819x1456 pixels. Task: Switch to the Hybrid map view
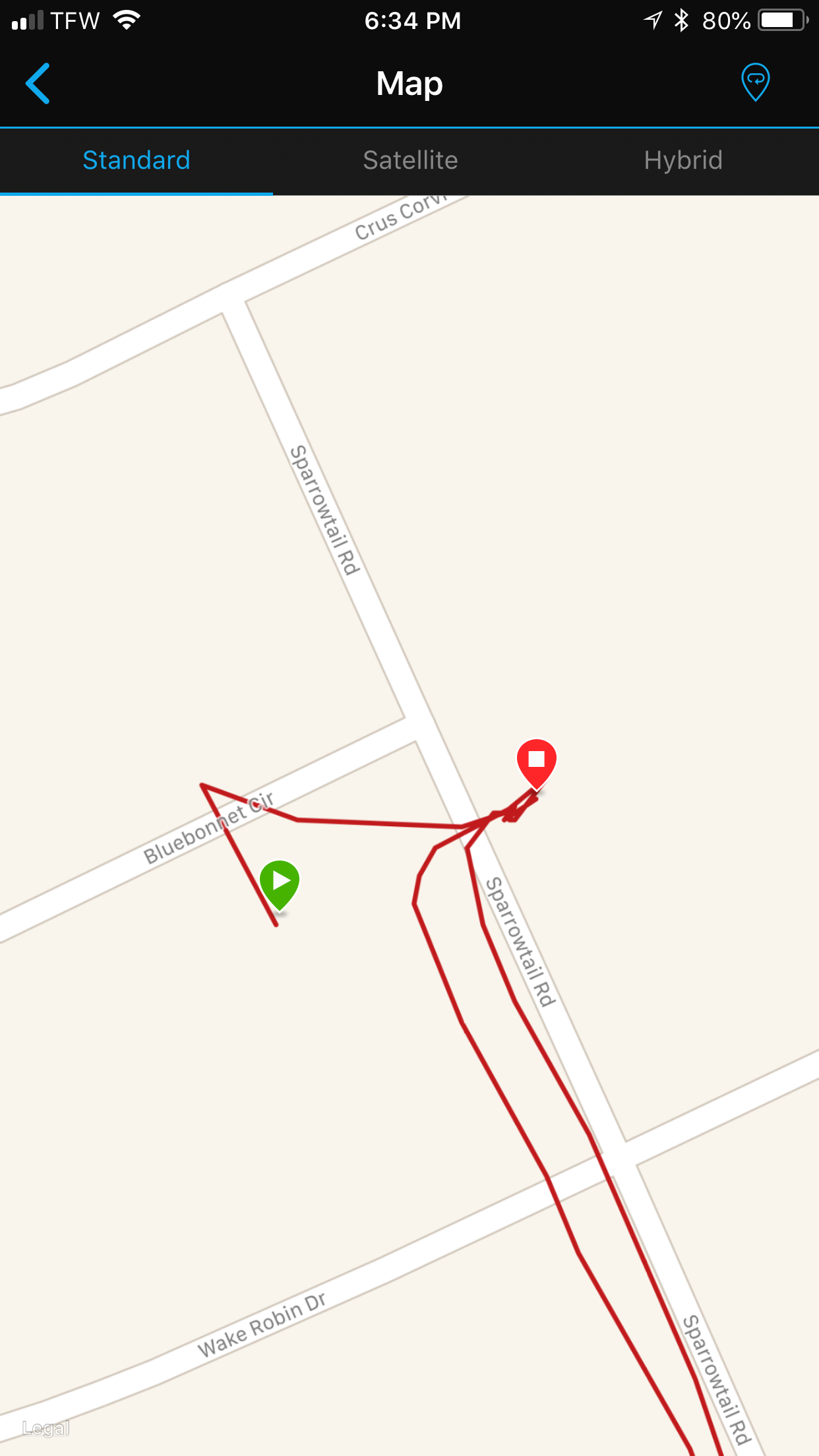[683, 160]
